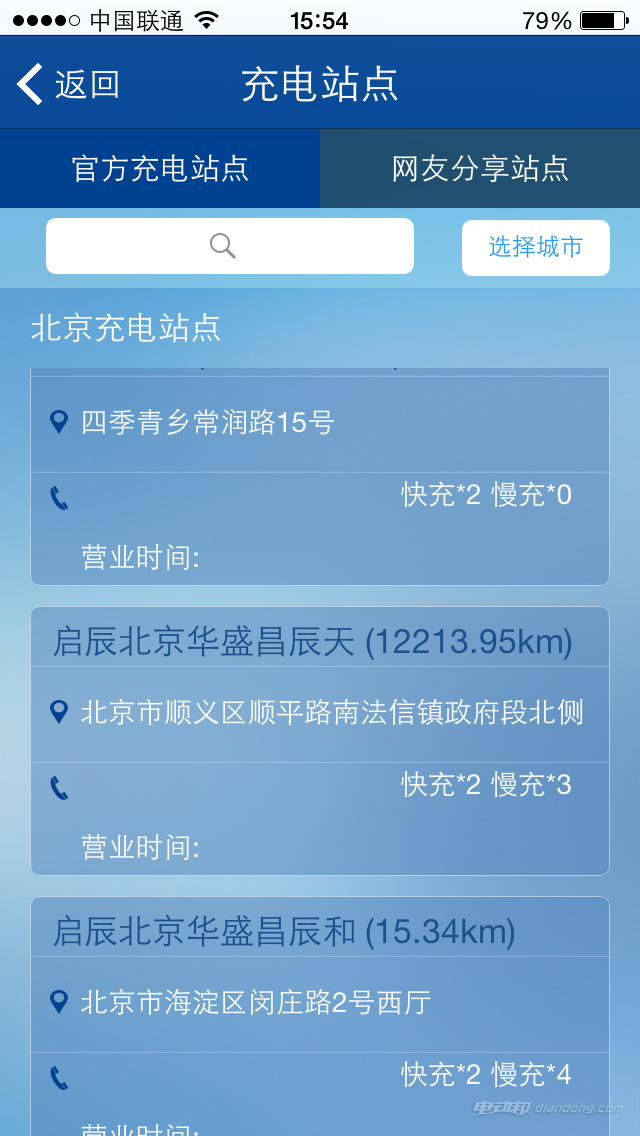Viewport: 640px width, 1136px height.
Task: Open the 选择城市 city picker
Action: click(x=536, y=247)
